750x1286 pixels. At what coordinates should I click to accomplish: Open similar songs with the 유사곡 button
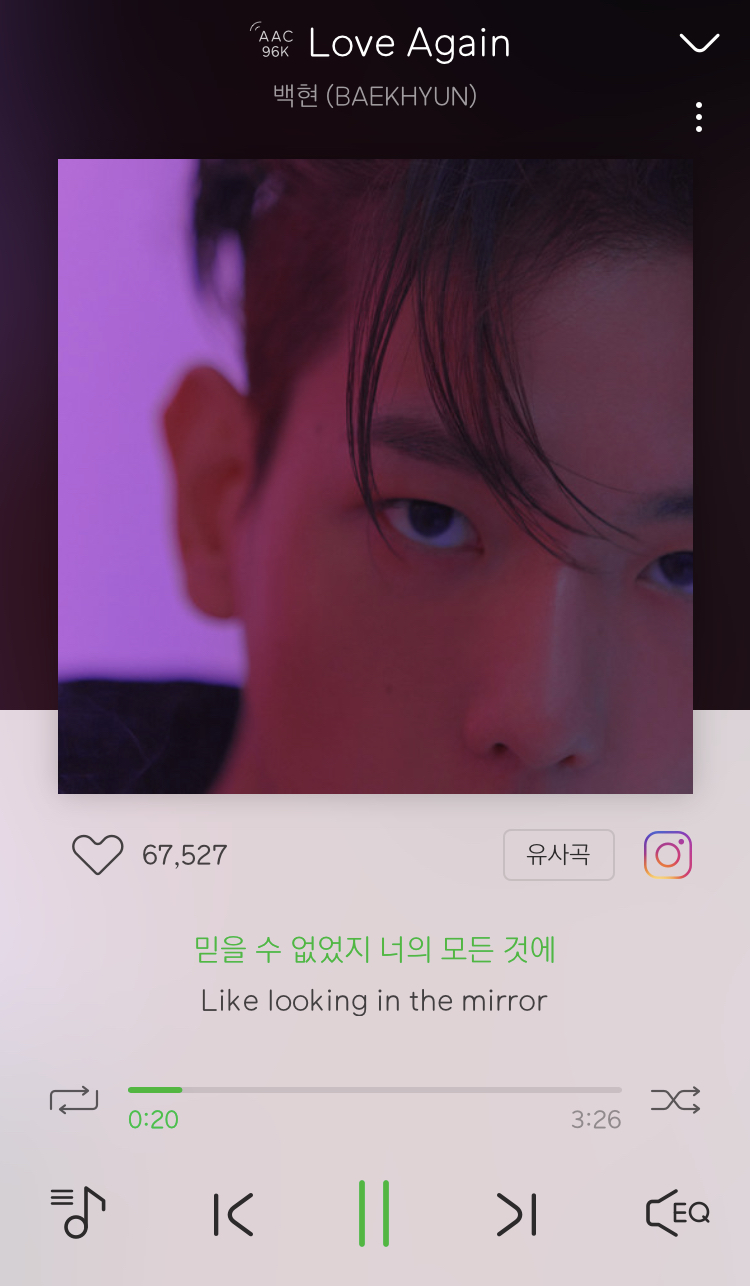(558, 855)
